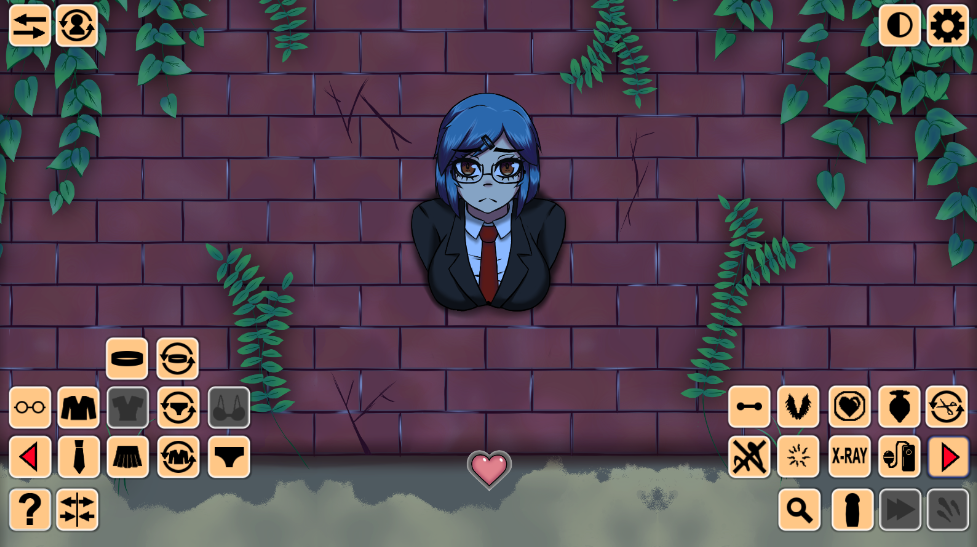The width and height of the screenshot is (977, 547).
Task: Open the magnifying glass zoom
Action: pyautogui.click(x=799, y=509)
